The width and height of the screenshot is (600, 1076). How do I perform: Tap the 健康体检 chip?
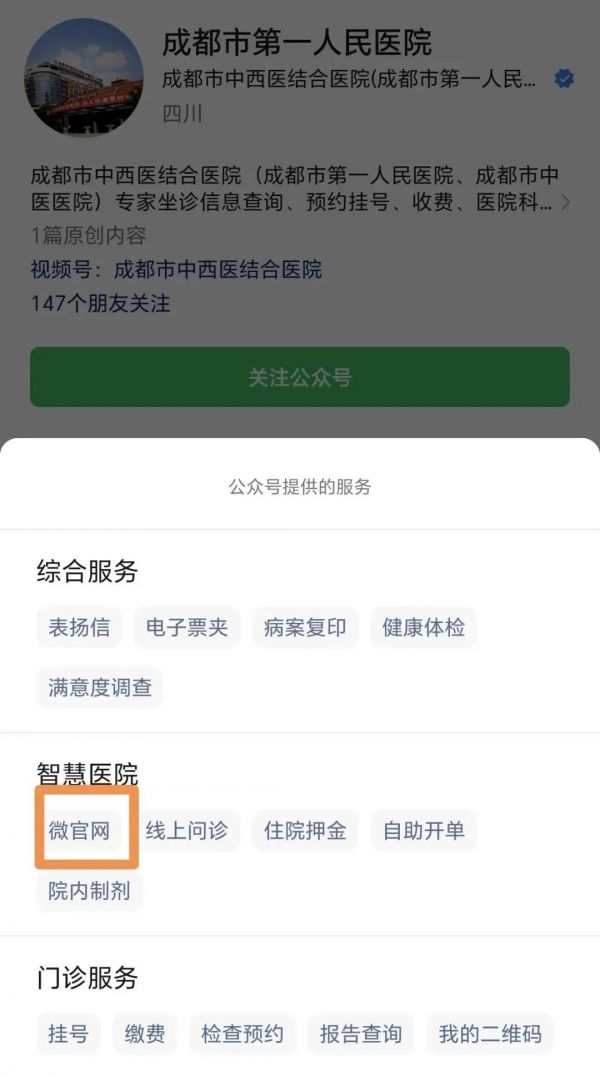coord(424,627)
